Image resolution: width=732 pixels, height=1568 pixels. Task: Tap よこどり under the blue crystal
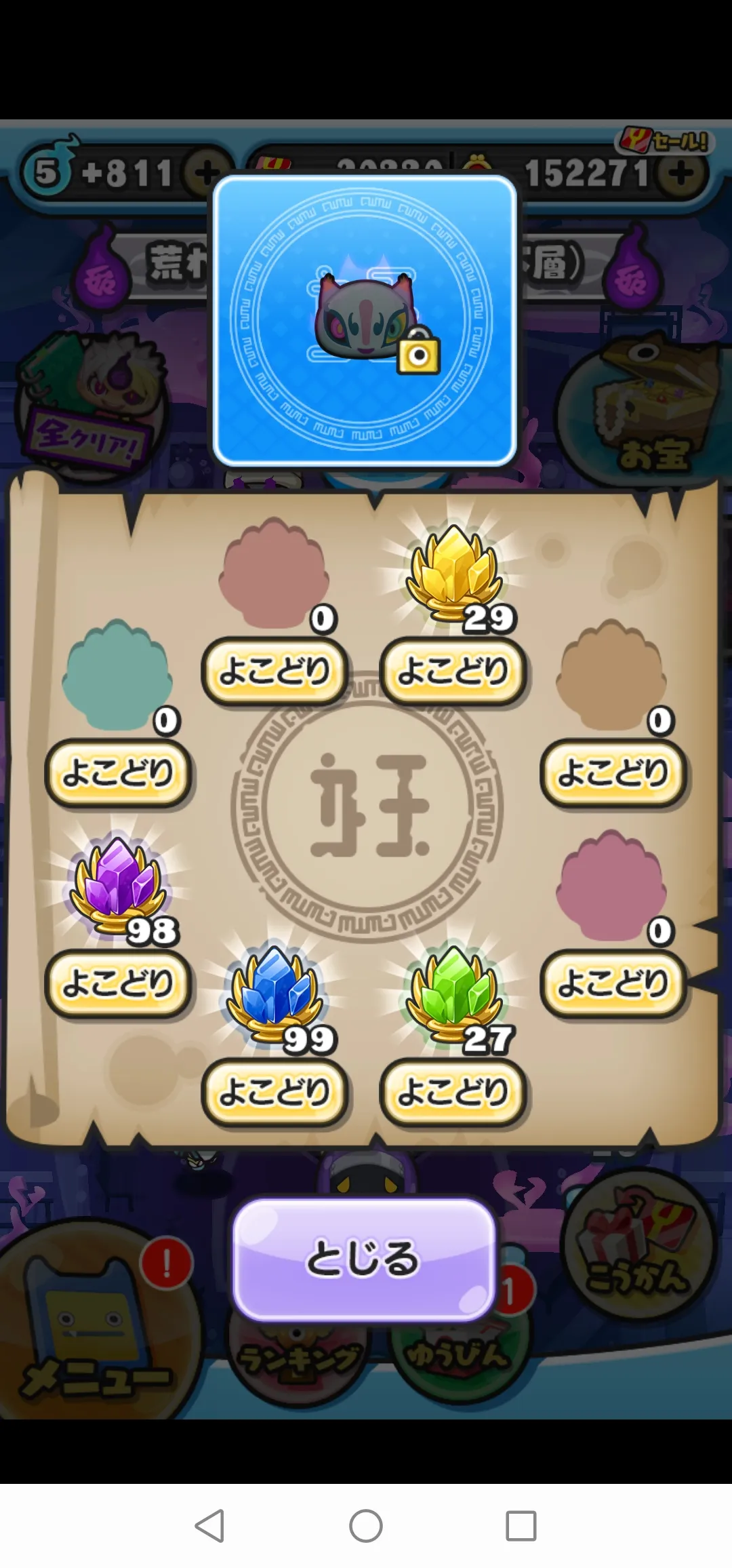pos(274,1092)
